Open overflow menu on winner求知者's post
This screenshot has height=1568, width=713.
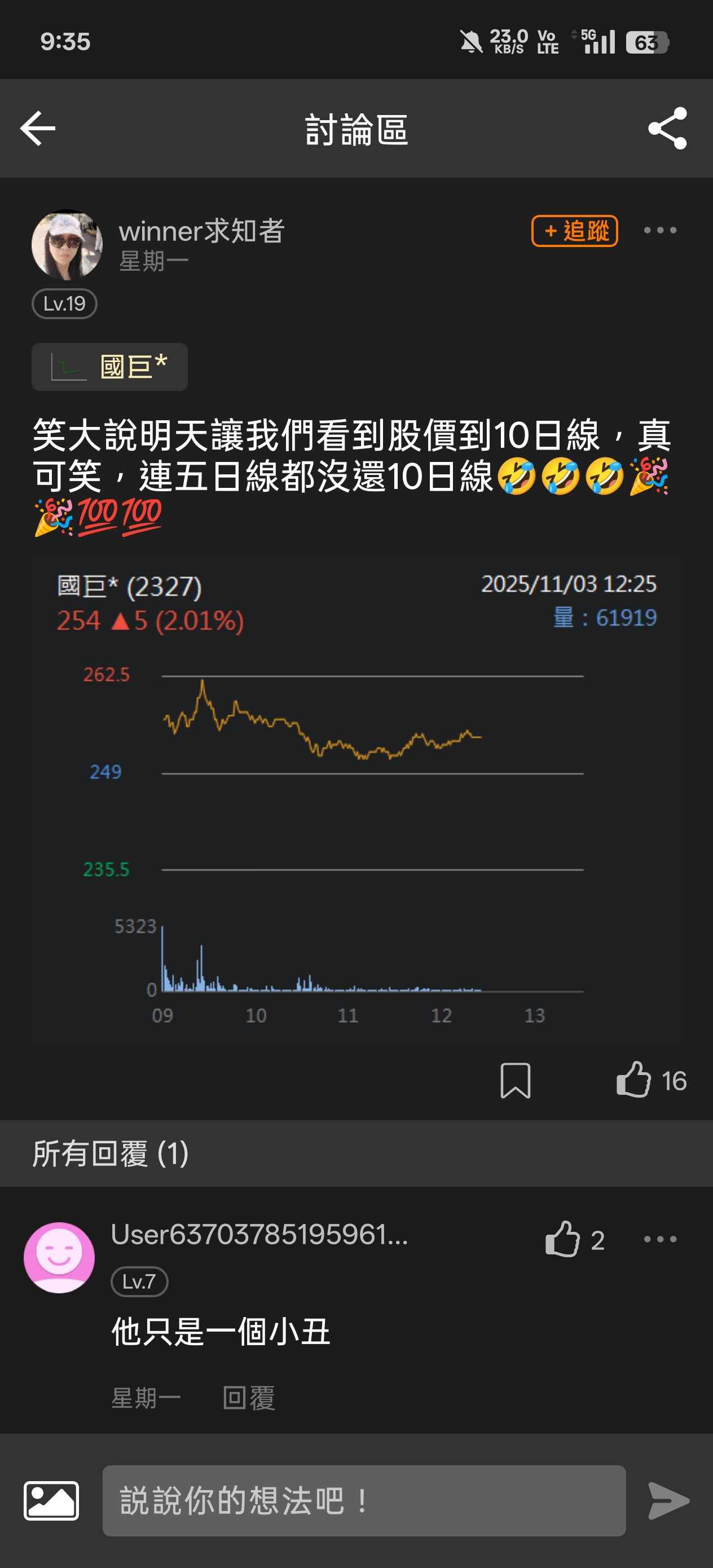[x=660, y=231]
